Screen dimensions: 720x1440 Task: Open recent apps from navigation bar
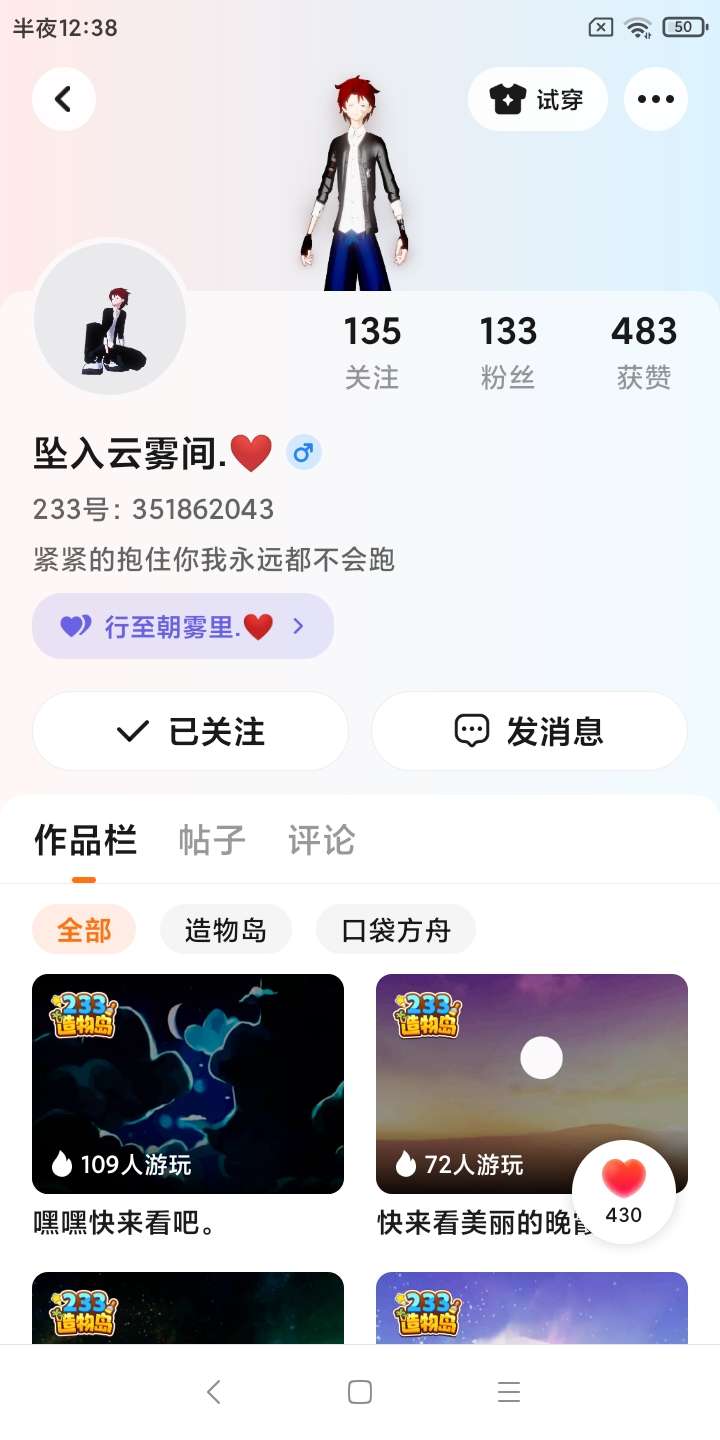[x=509, y=1392]
